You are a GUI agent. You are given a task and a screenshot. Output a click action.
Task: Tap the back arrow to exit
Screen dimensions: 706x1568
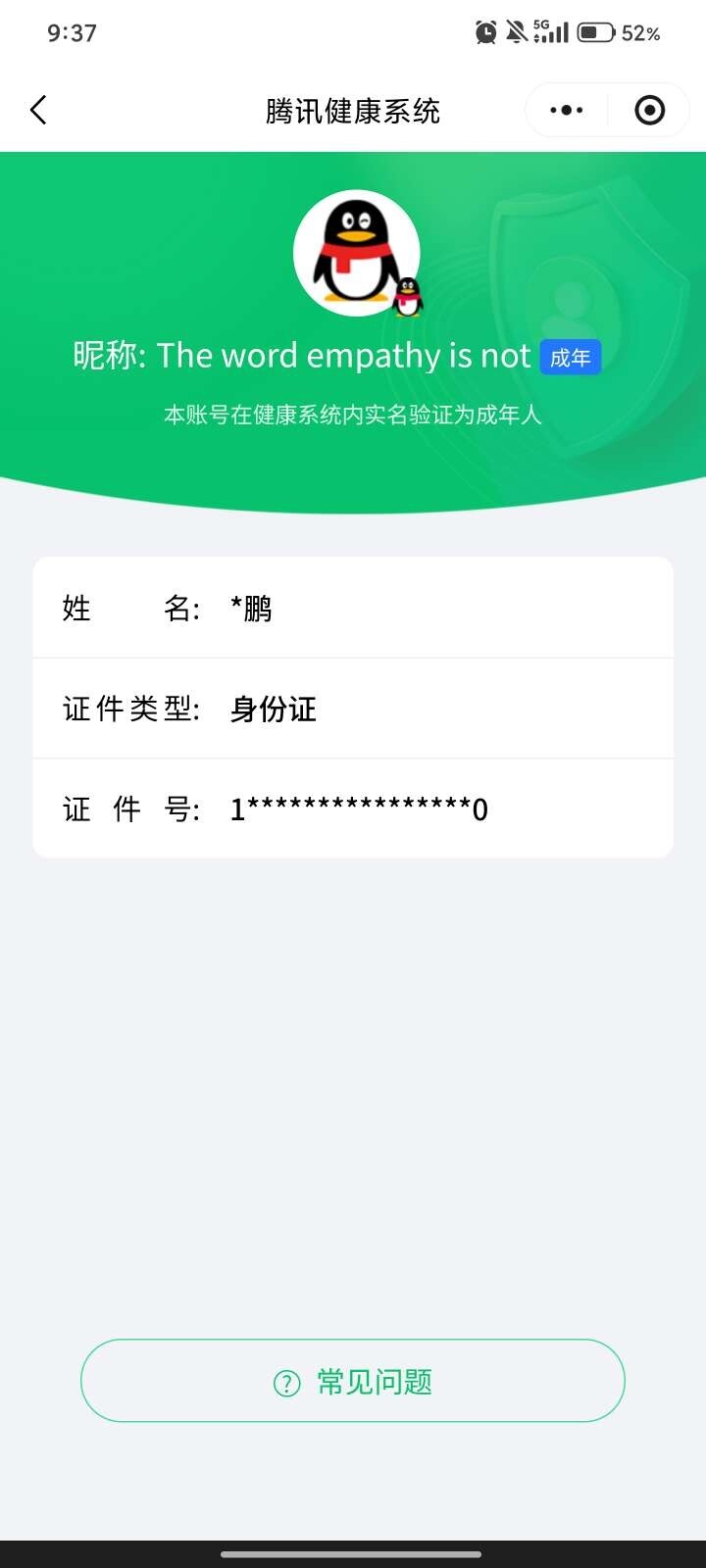[x=38, y=110]
